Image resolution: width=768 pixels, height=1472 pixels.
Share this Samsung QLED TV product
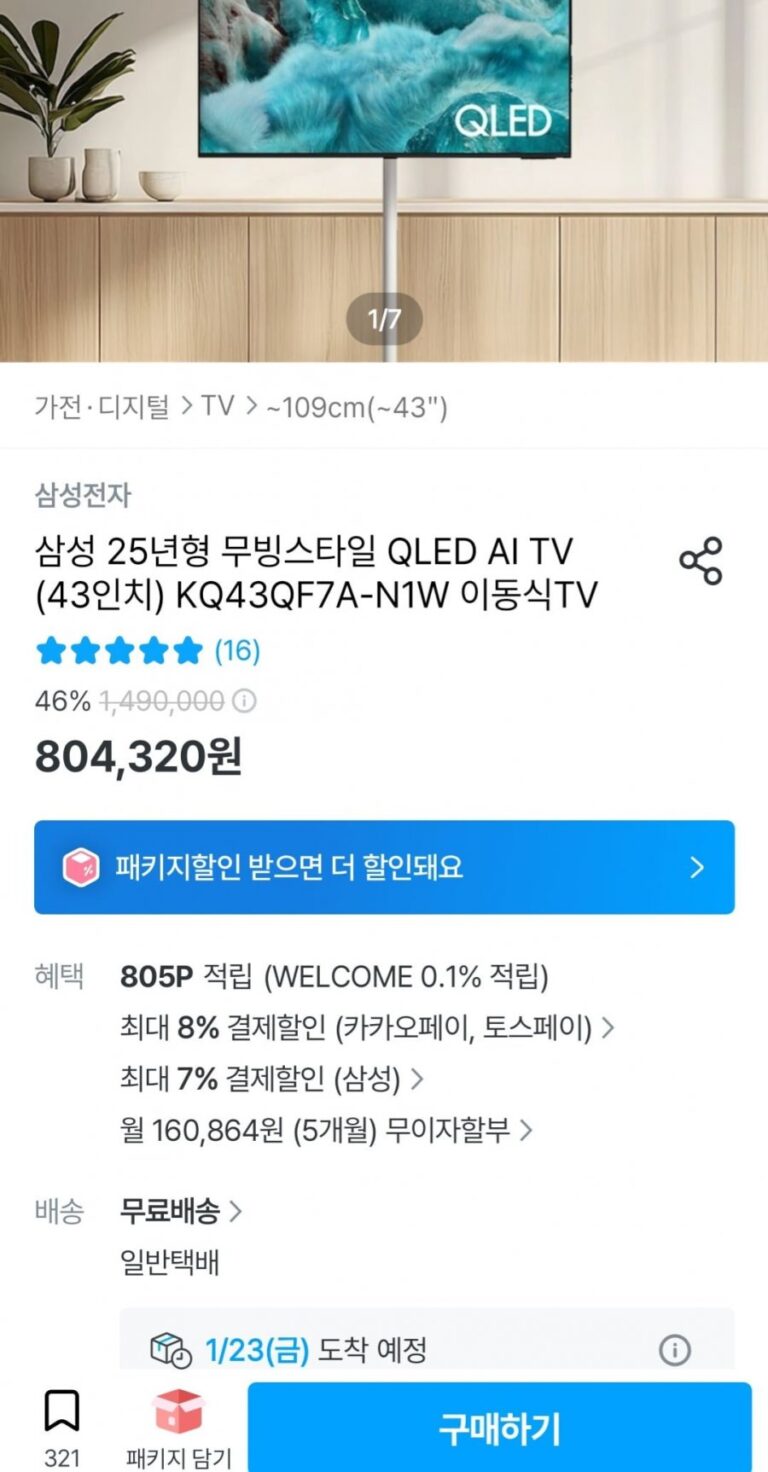[x=700, y=560]
